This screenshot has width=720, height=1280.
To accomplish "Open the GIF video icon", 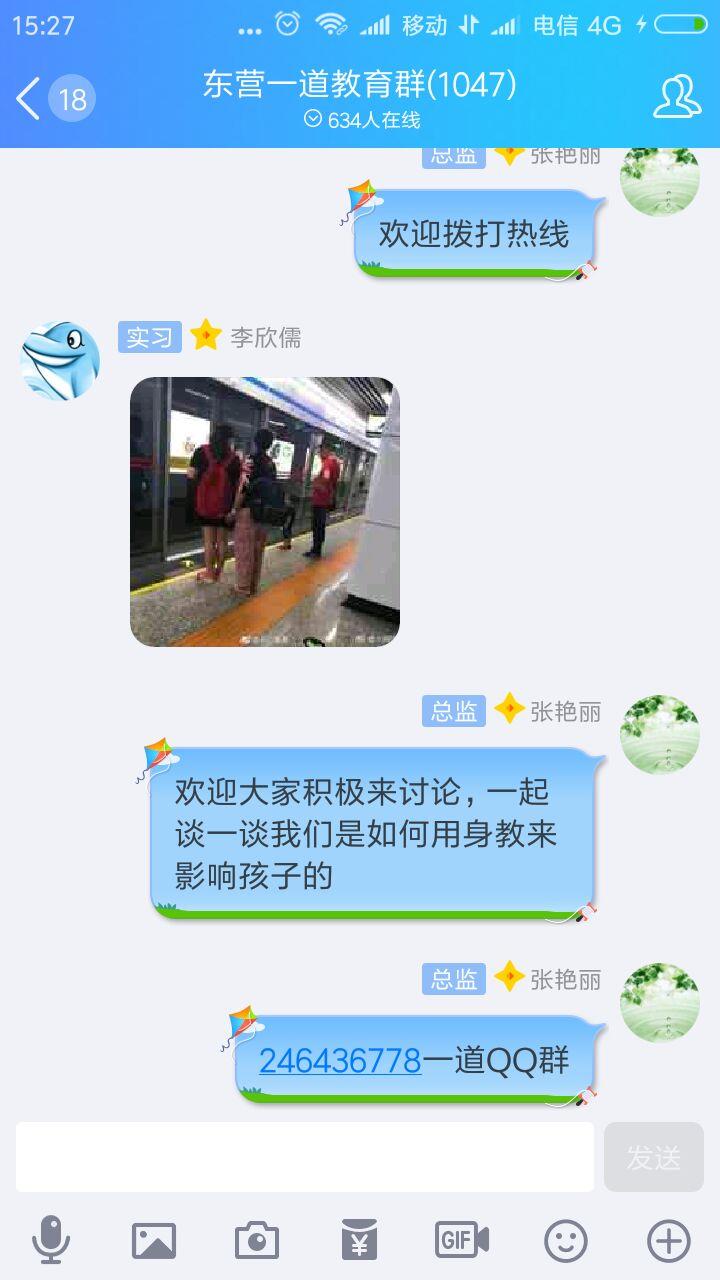I will click(x=462, y=1241).
